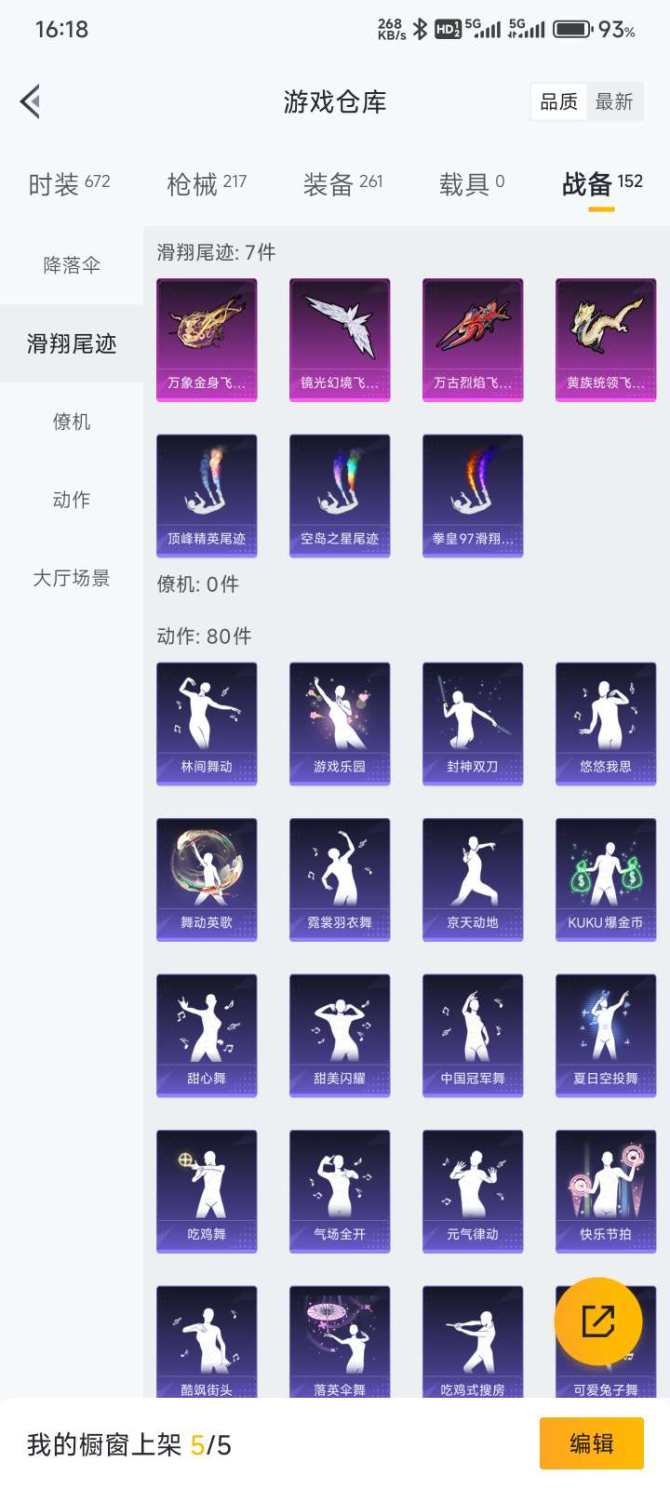
Task: Select 动作 in the side menu
Action: (71, 500)
